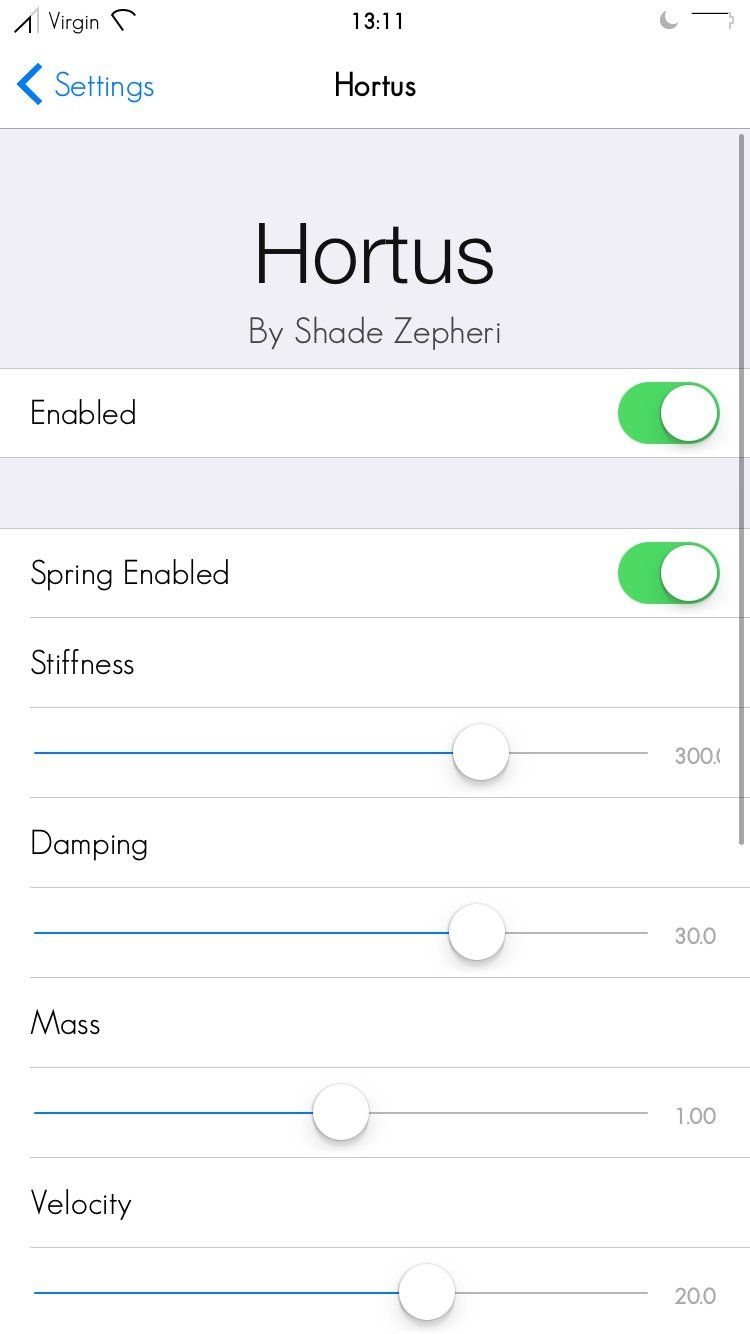Go back to Settings

click(x=86, y=86)
